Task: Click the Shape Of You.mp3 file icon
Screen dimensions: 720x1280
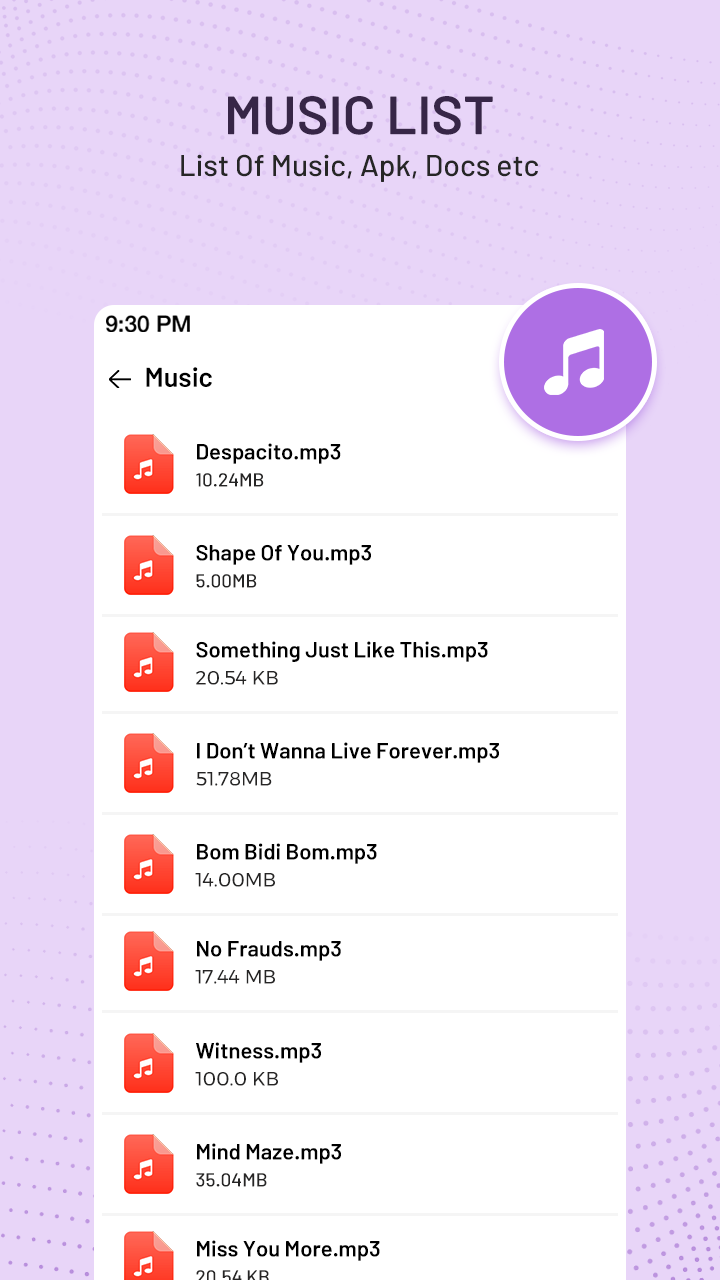Action: 148,565
